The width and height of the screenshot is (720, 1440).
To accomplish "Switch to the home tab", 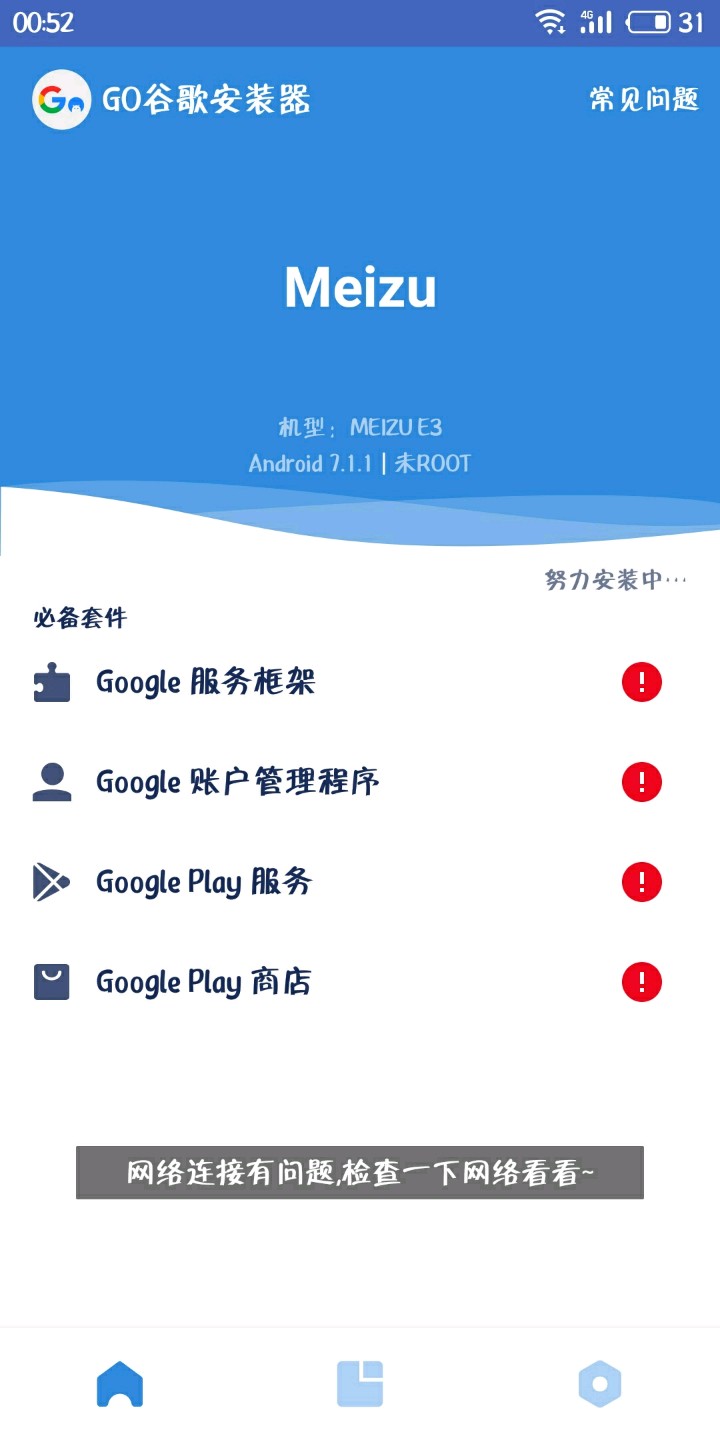I will (120, 1385).
